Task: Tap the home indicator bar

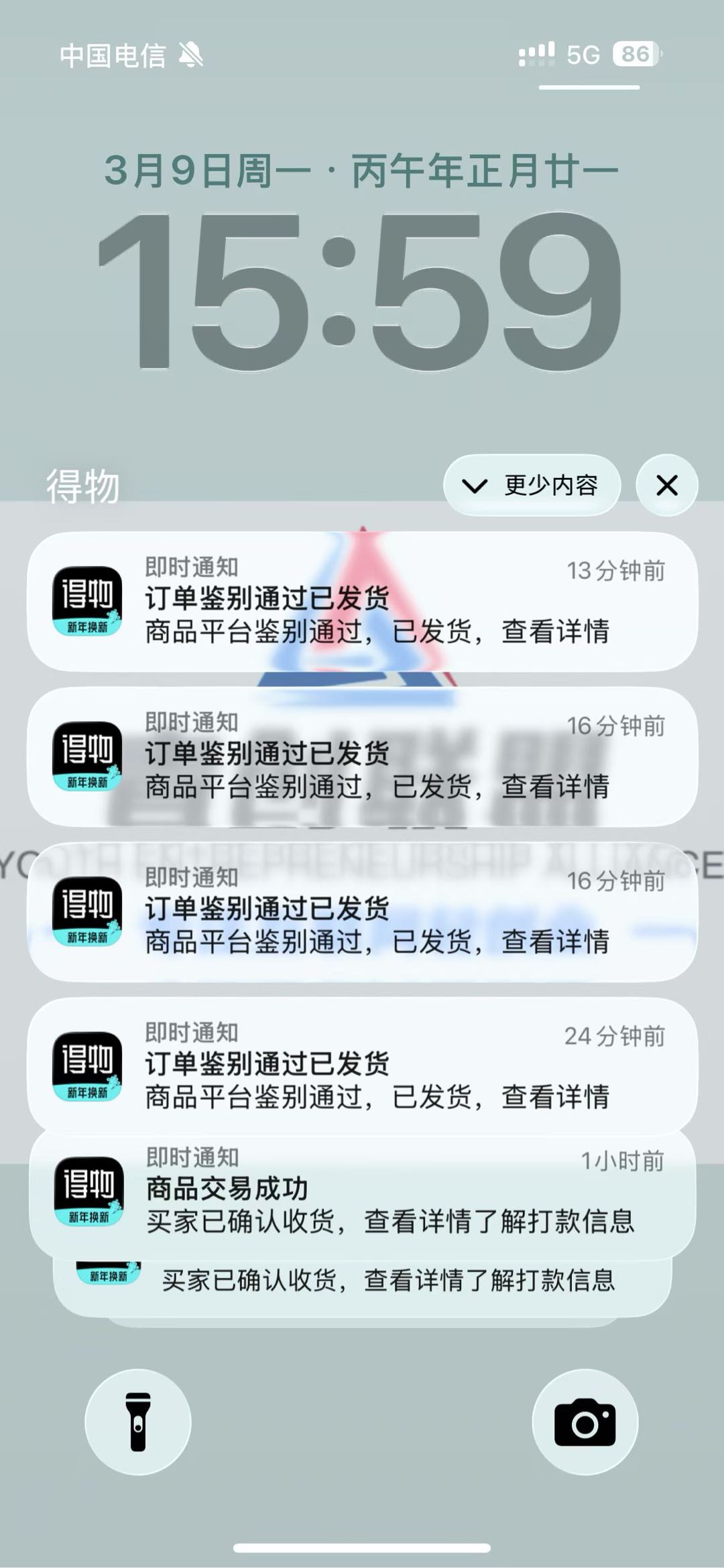Action: (x=362, y=1549)
